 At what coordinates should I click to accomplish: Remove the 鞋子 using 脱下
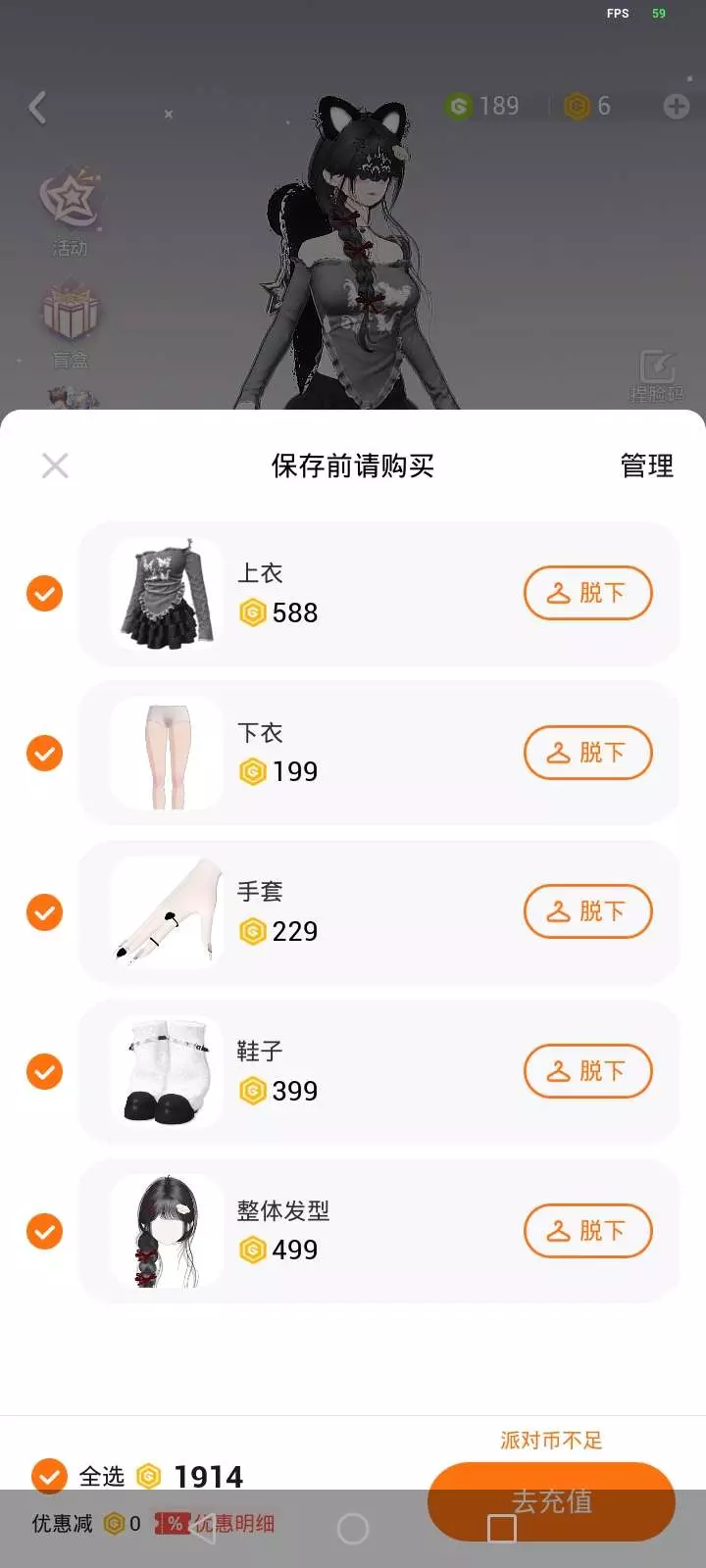coord(587,1071)
